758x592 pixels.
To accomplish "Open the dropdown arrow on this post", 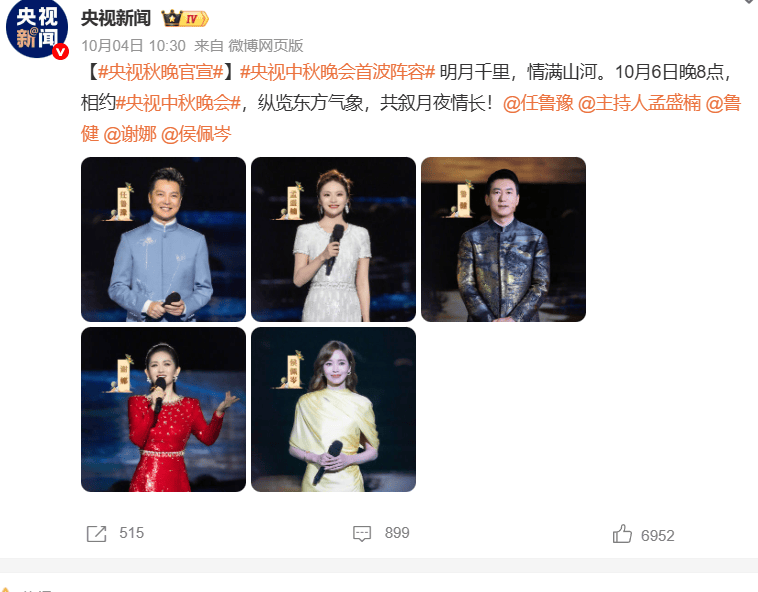I will coord(750,3).
